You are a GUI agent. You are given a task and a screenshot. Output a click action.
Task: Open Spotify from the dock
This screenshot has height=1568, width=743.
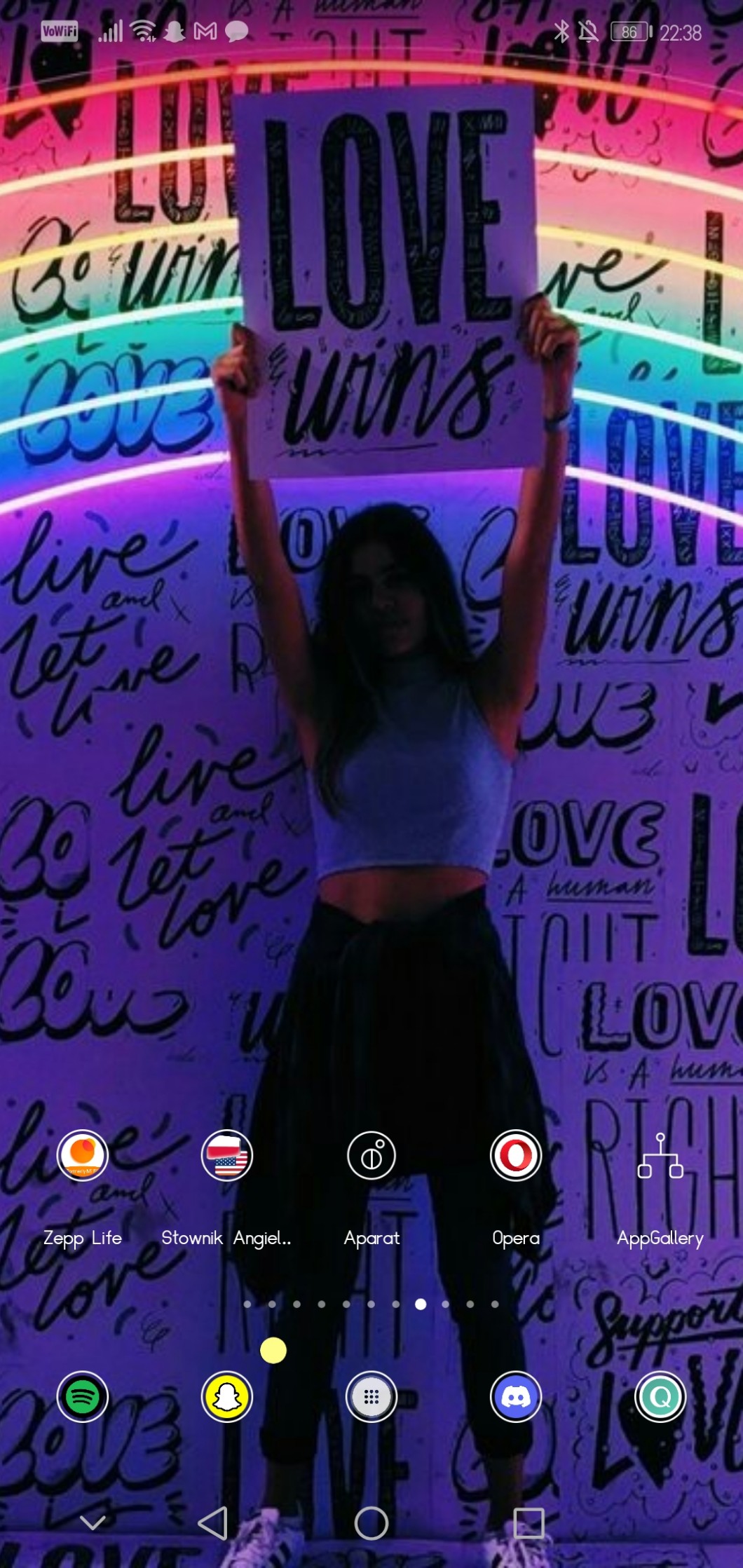(83, 1397)
